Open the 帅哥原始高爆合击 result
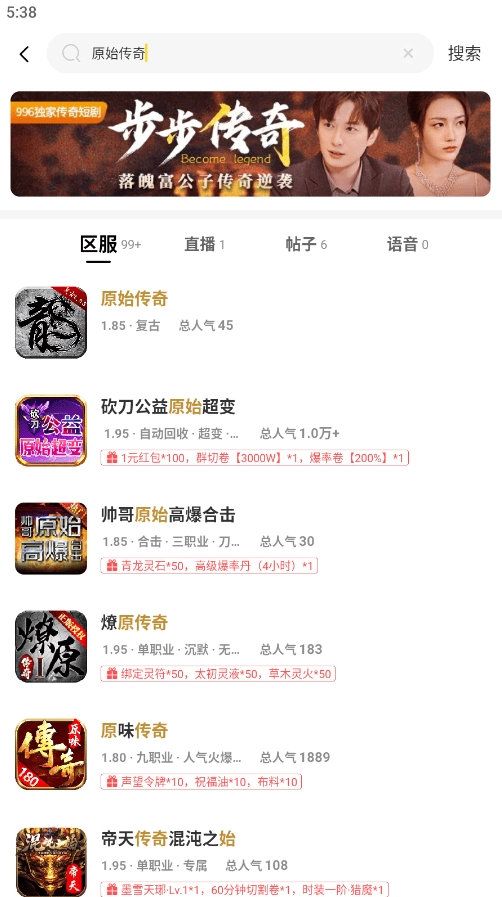The height and width of the screenshot is (897, 502). pyautogui.click(x=251, y=539)
